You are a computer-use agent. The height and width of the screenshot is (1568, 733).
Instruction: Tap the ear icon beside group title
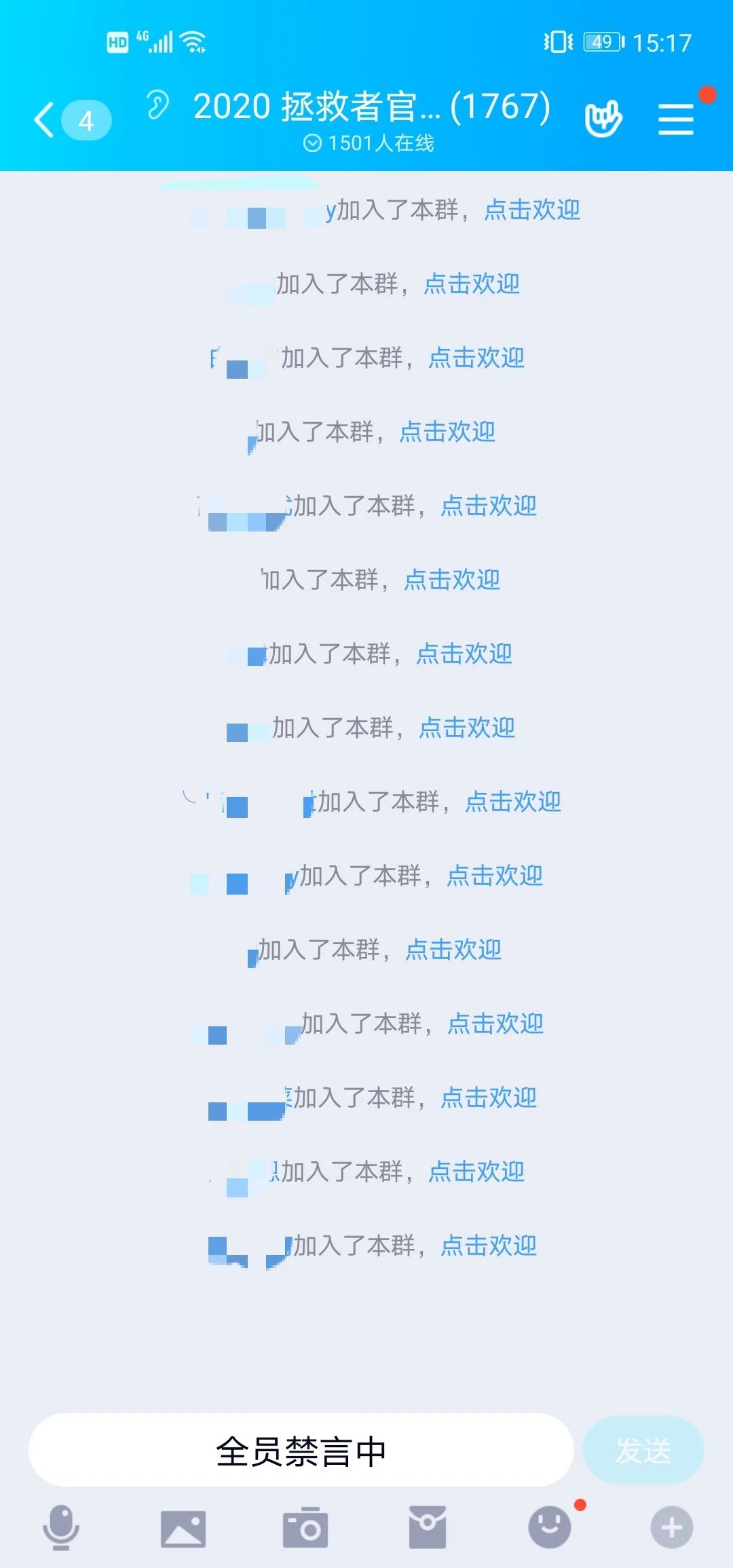(x=157, y=105)
